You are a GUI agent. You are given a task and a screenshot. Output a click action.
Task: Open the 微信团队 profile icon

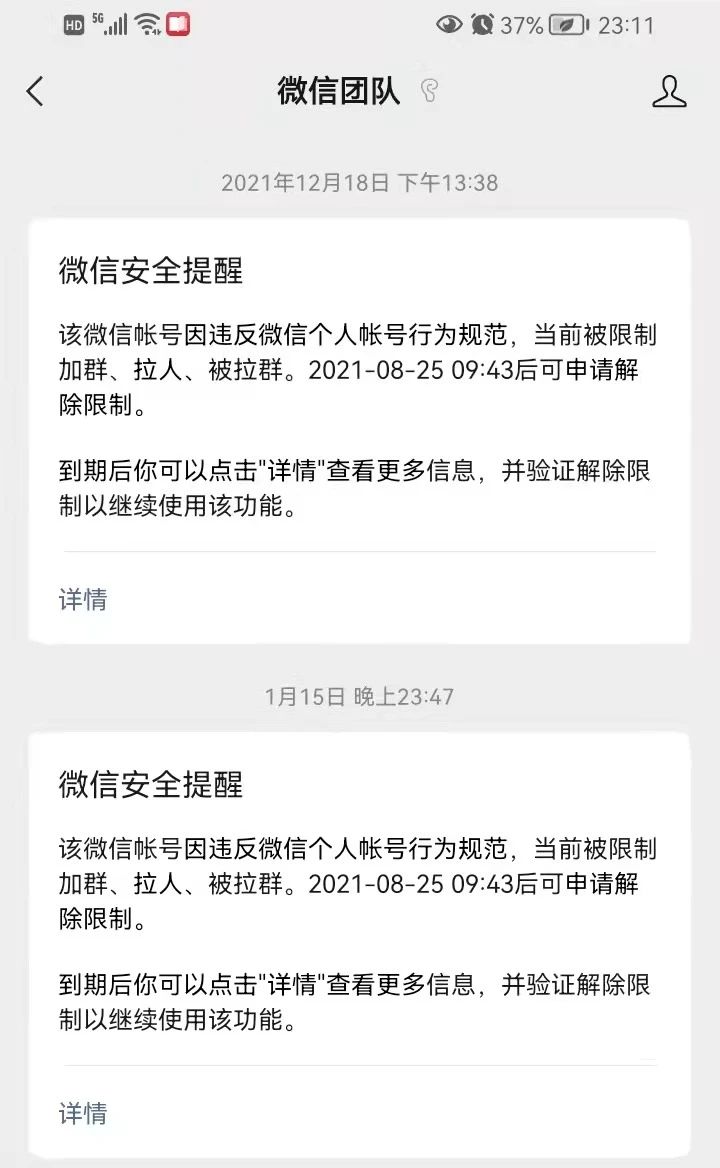[x=669, y=92]
